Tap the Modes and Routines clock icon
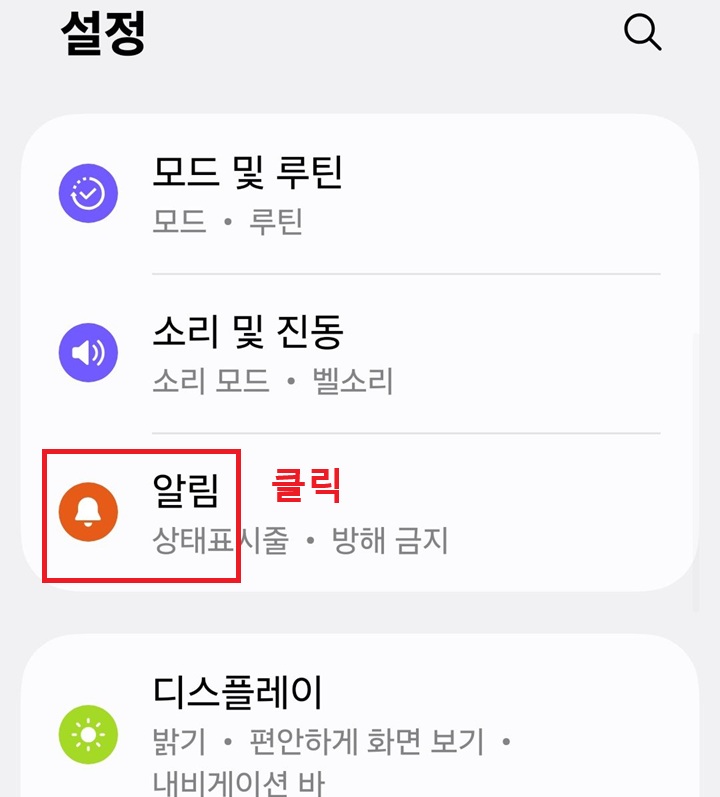 (89, 192)
